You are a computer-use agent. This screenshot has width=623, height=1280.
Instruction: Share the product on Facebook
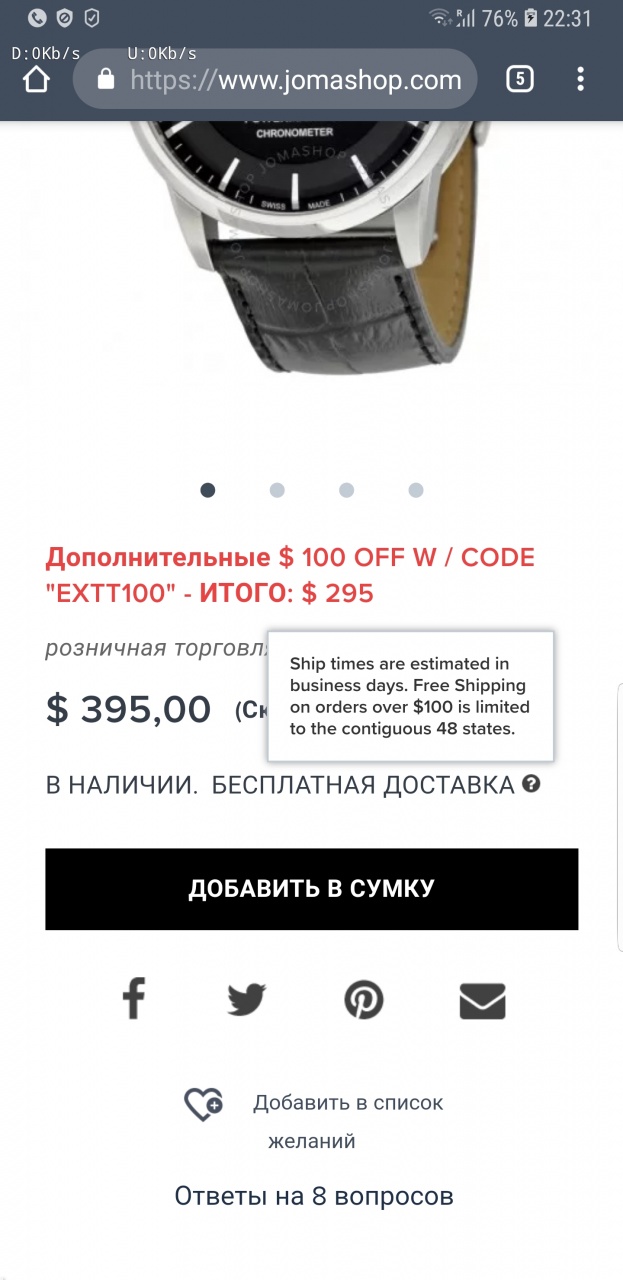134,999
